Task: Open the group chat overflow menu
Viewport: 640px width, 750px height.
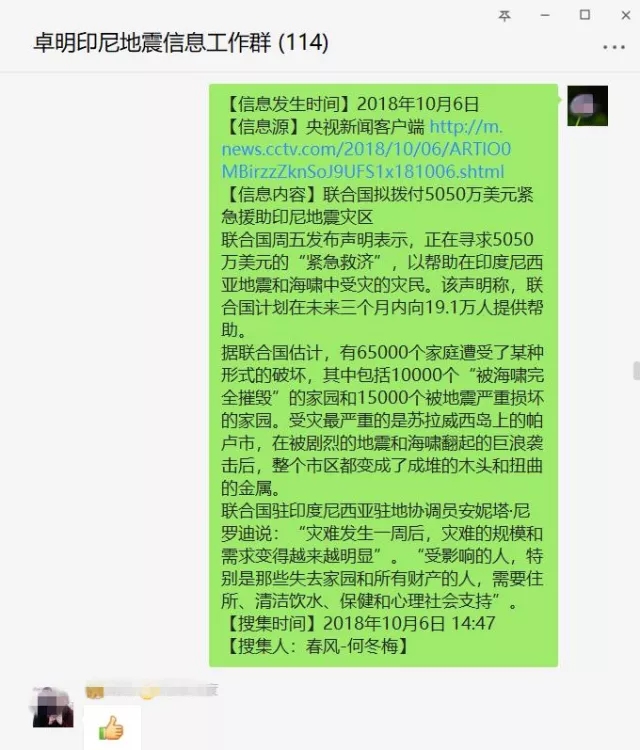Action: tap(613, 46)
